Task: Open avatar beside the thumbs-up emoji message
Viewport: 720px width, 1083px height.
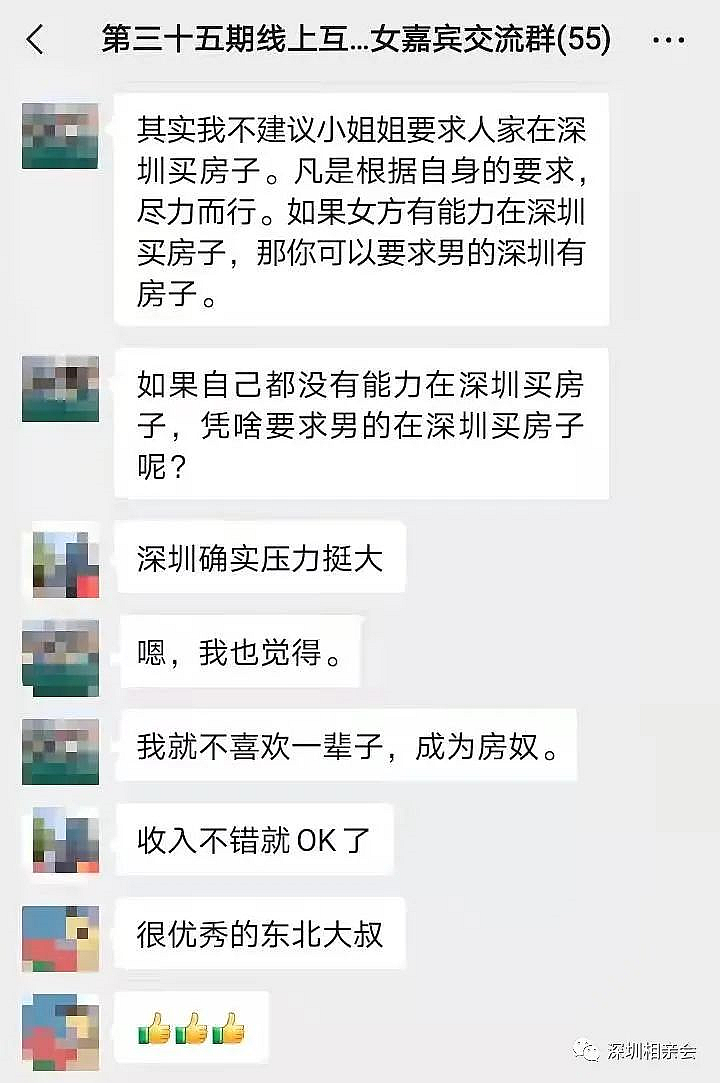Action: pos(60,1029)
